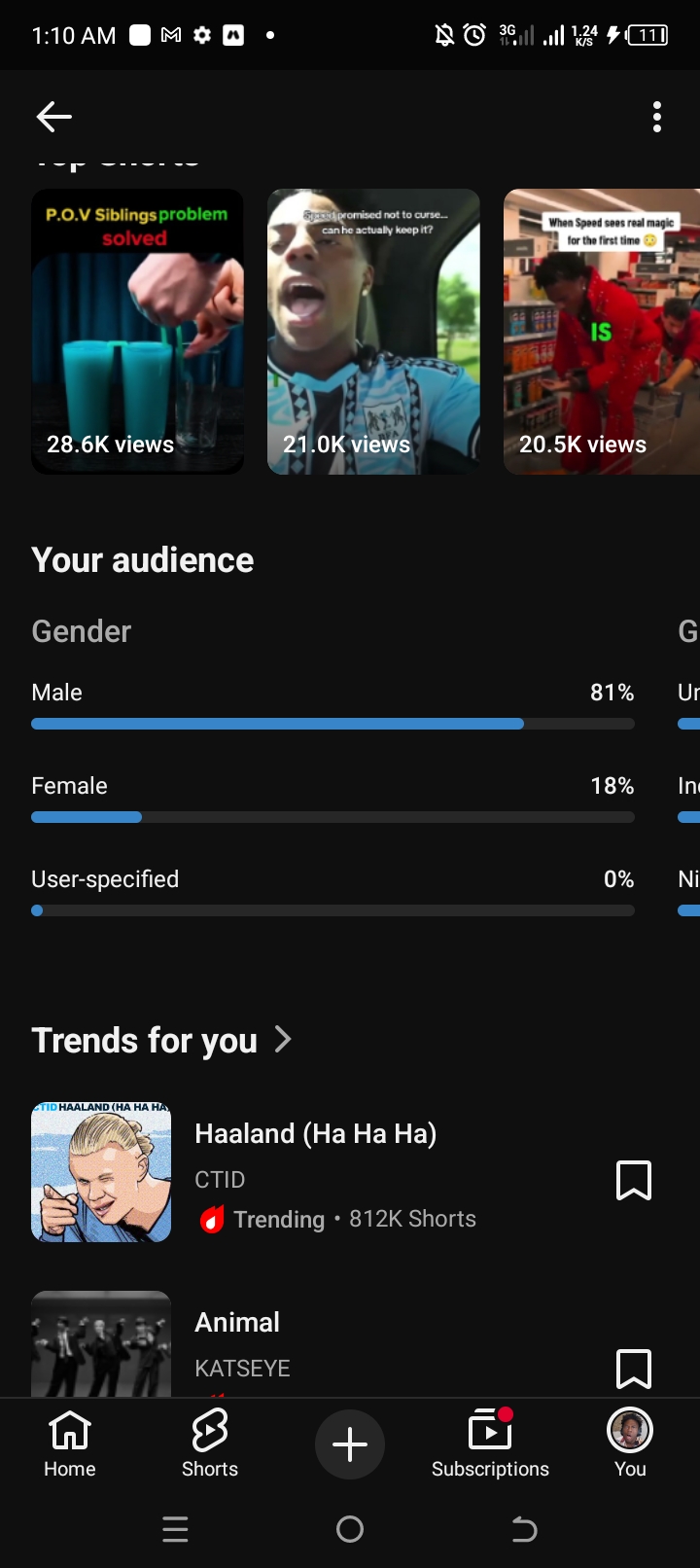700x1568 pixels.
Task: Expand the Trends for you section
Action: point(161,1040)
